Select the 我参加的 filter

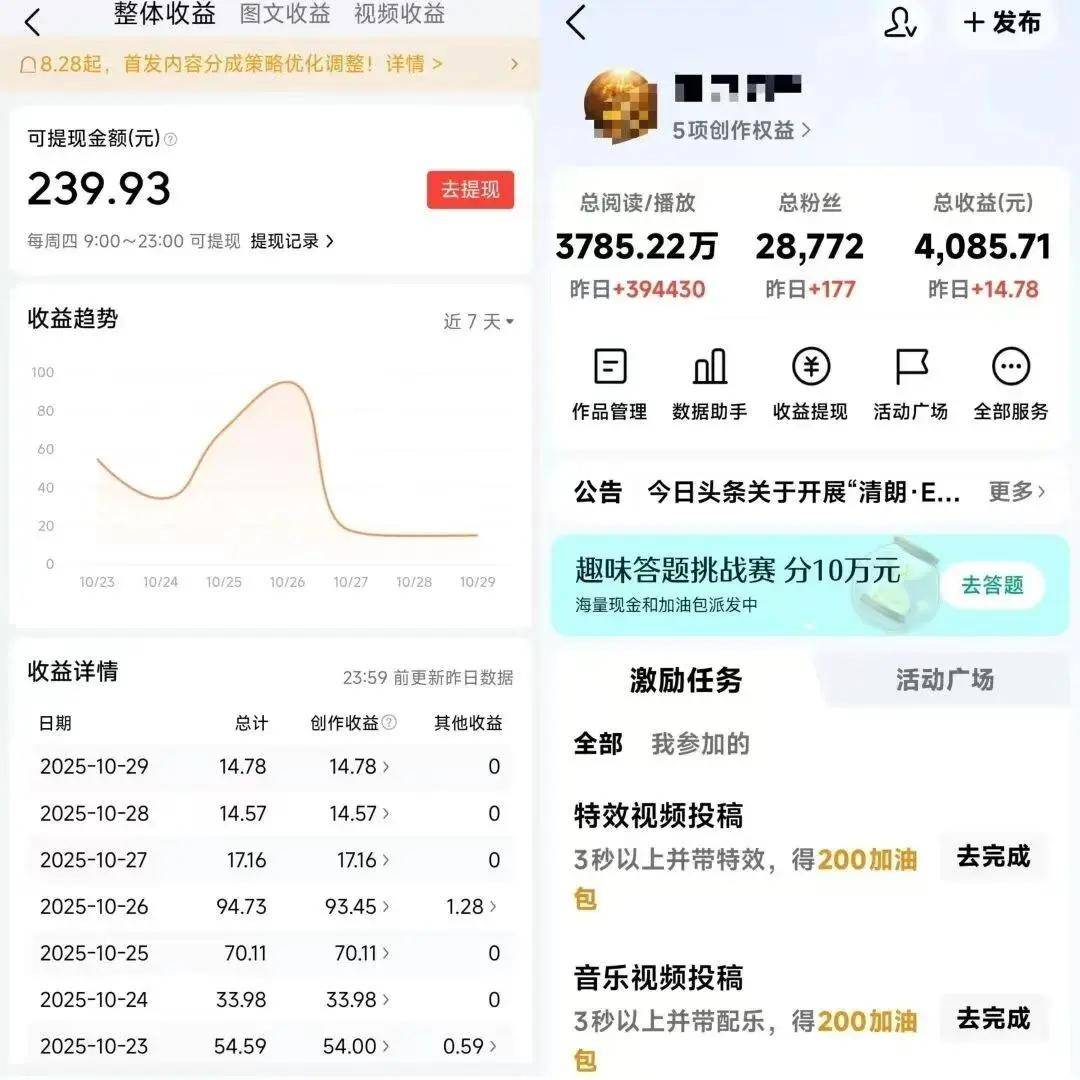700,744
